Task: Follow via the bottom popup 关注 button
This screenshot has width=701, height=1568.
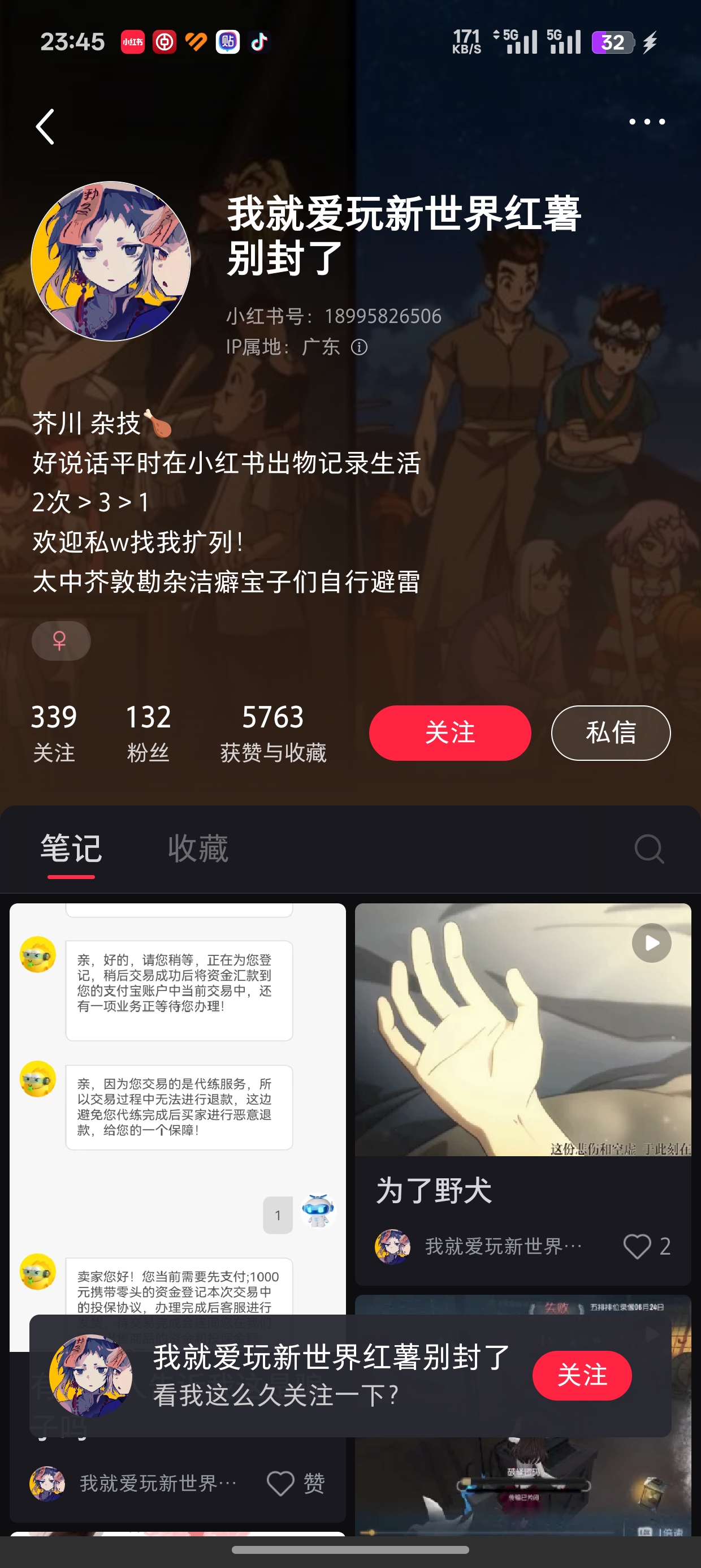Action: [582, 1375]
